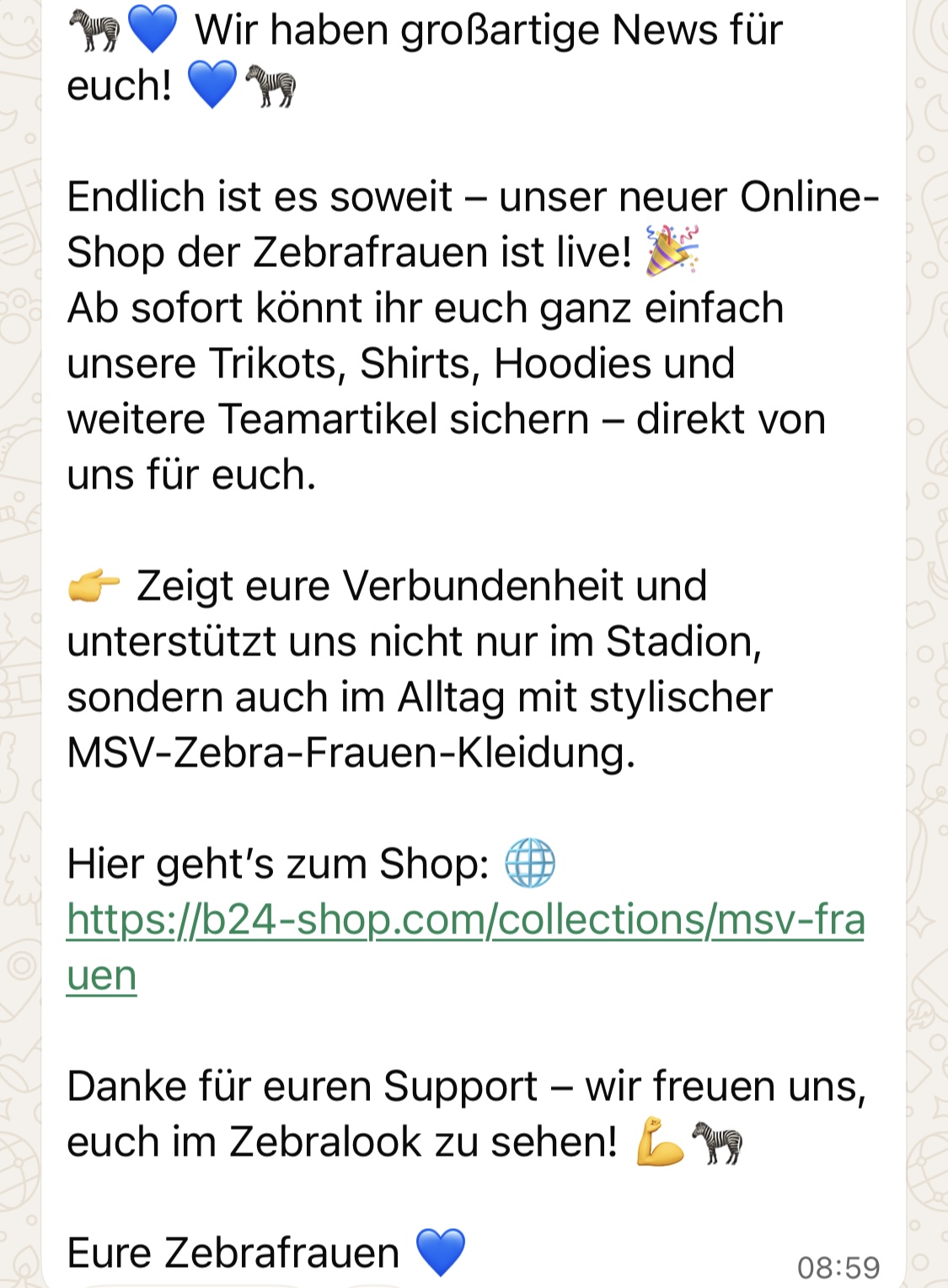Open the b24-shop.com MSV-Frauen shop link

point(465,920)
